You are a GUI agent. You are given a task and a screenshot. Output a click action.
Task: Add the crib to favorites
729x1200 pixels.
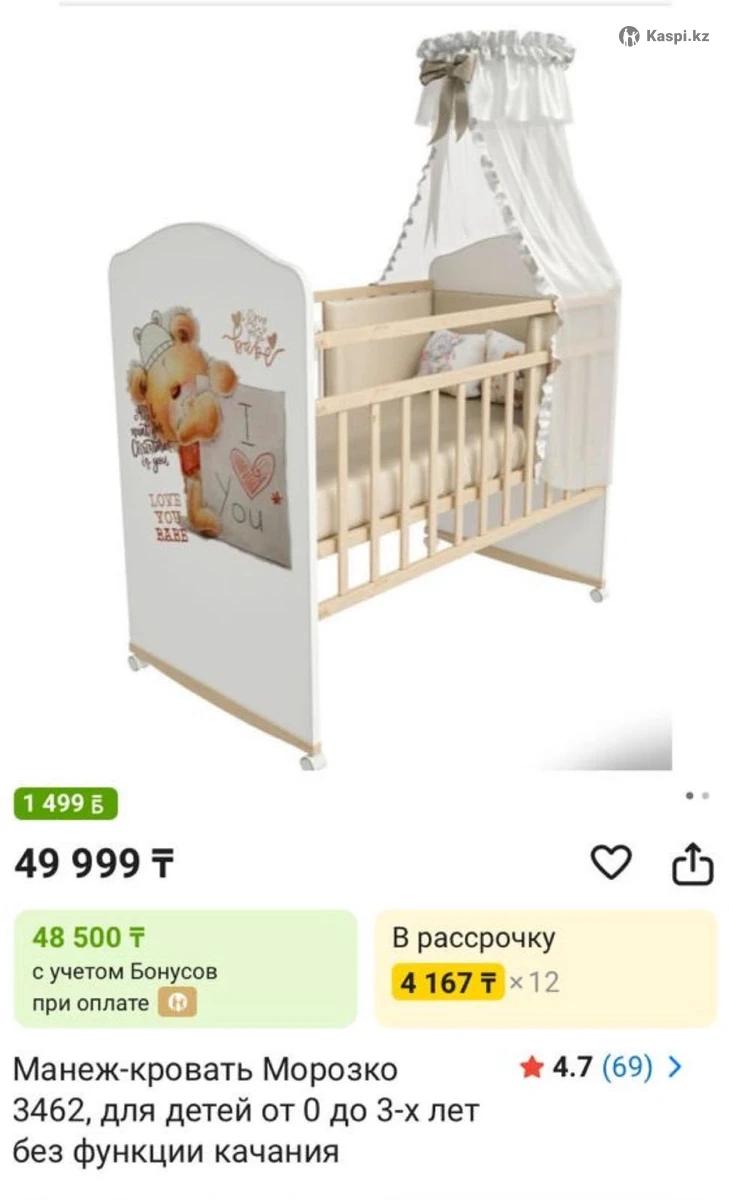coord(611,862)
